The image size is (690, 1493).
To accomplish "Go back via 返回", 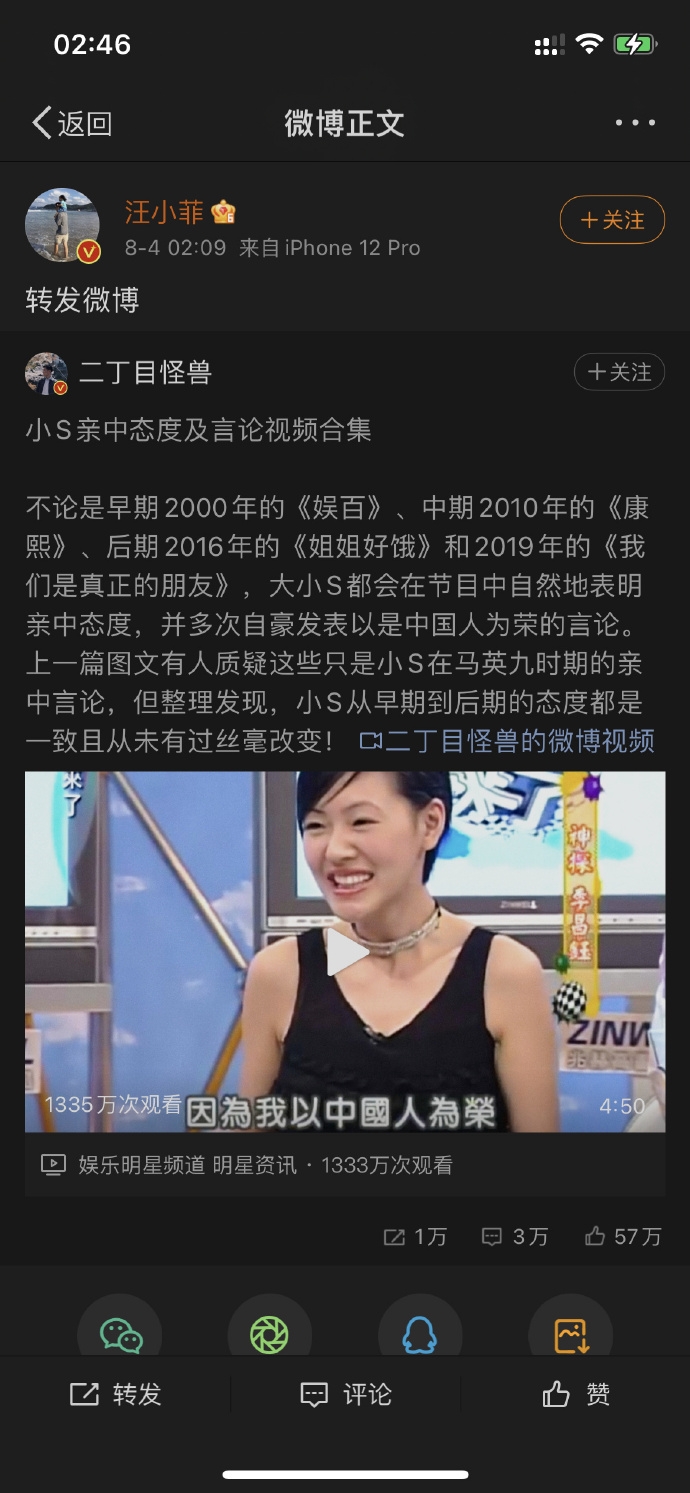I will click(x=72, y=123).
